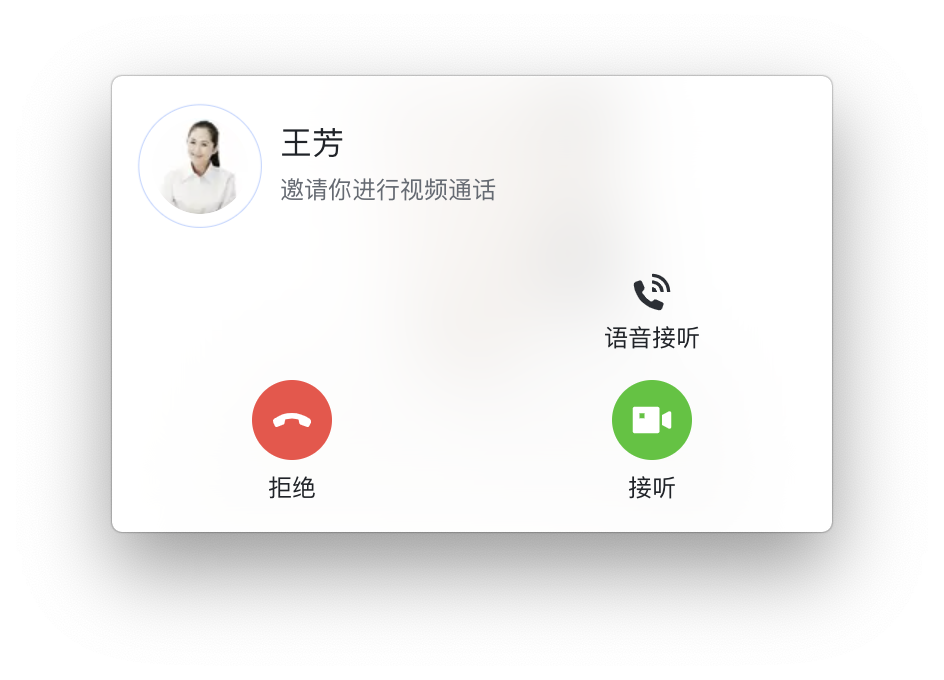
Task: Accept the video call with 接听
Action: pos(652,420)
